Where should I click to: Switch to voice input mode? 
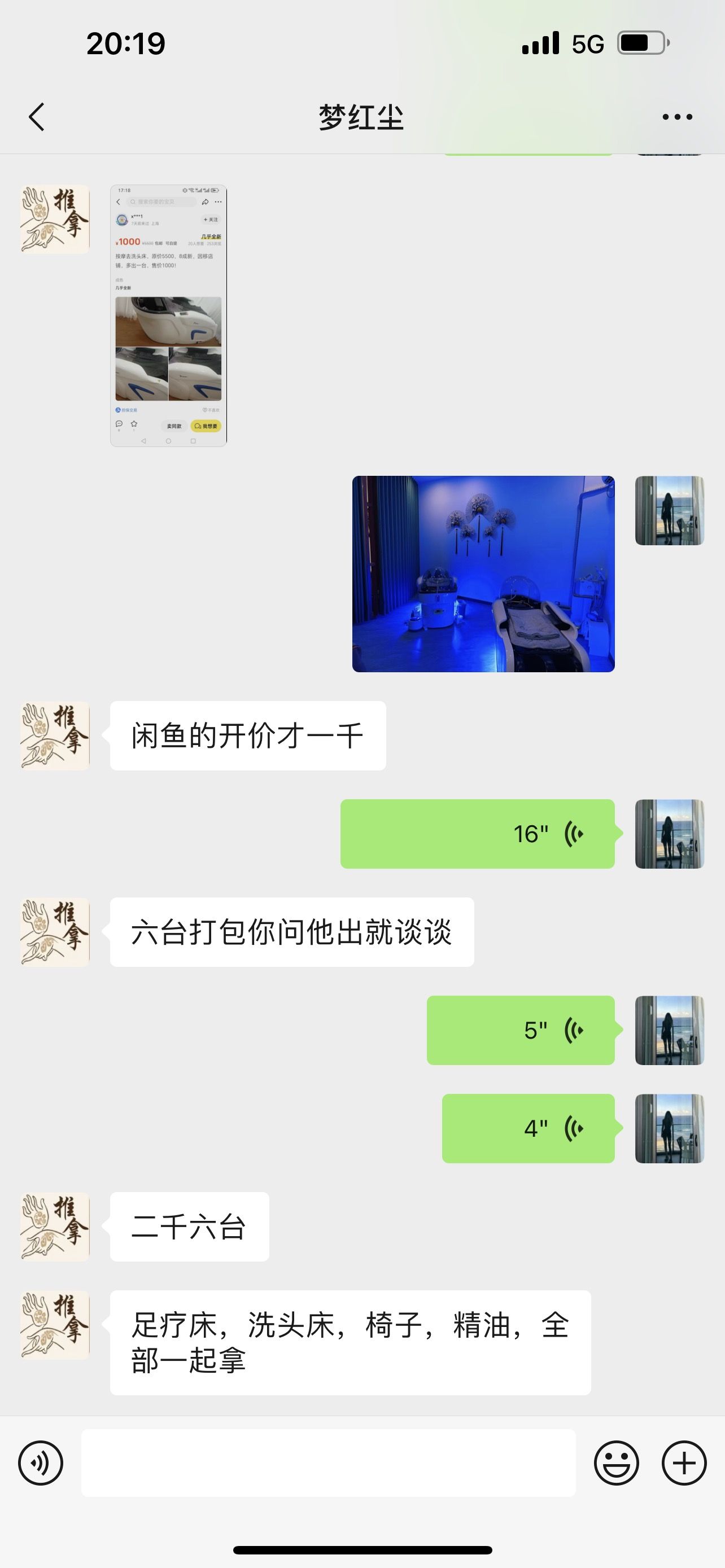point(41,1464)
